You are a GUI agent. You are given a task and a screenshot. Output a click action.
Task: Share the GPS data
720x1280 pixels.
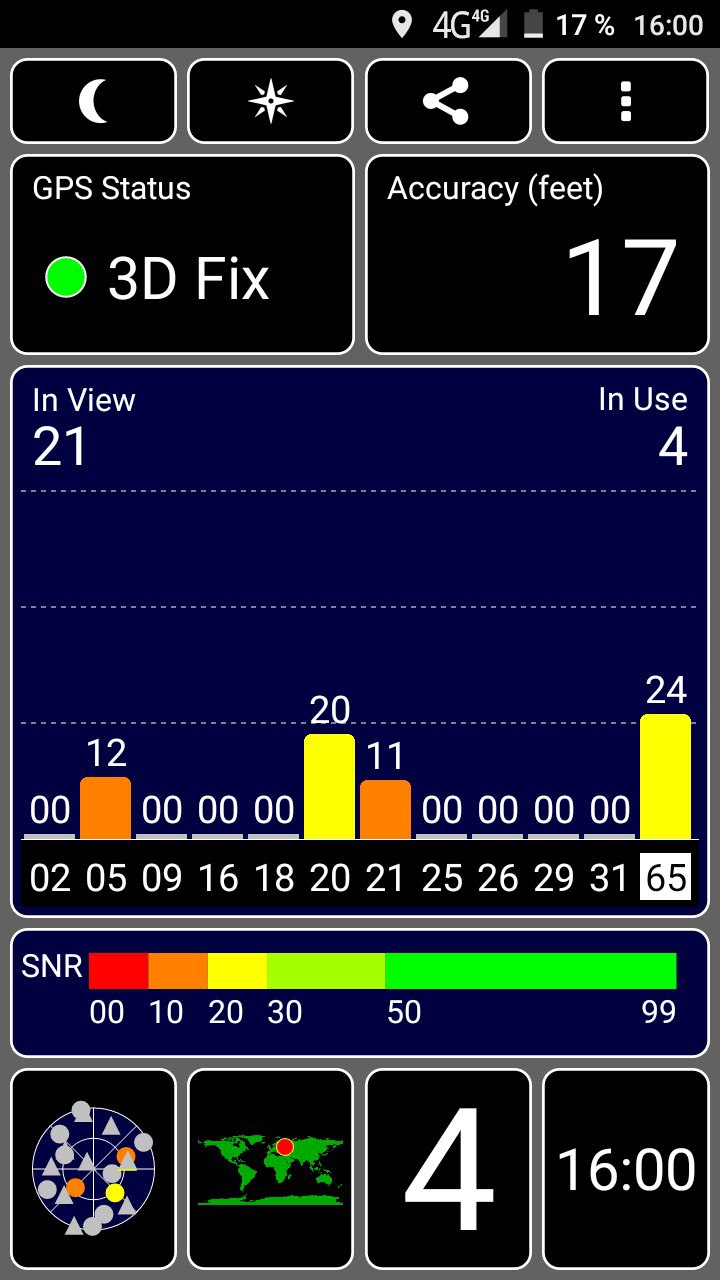[x=448, y=102]
